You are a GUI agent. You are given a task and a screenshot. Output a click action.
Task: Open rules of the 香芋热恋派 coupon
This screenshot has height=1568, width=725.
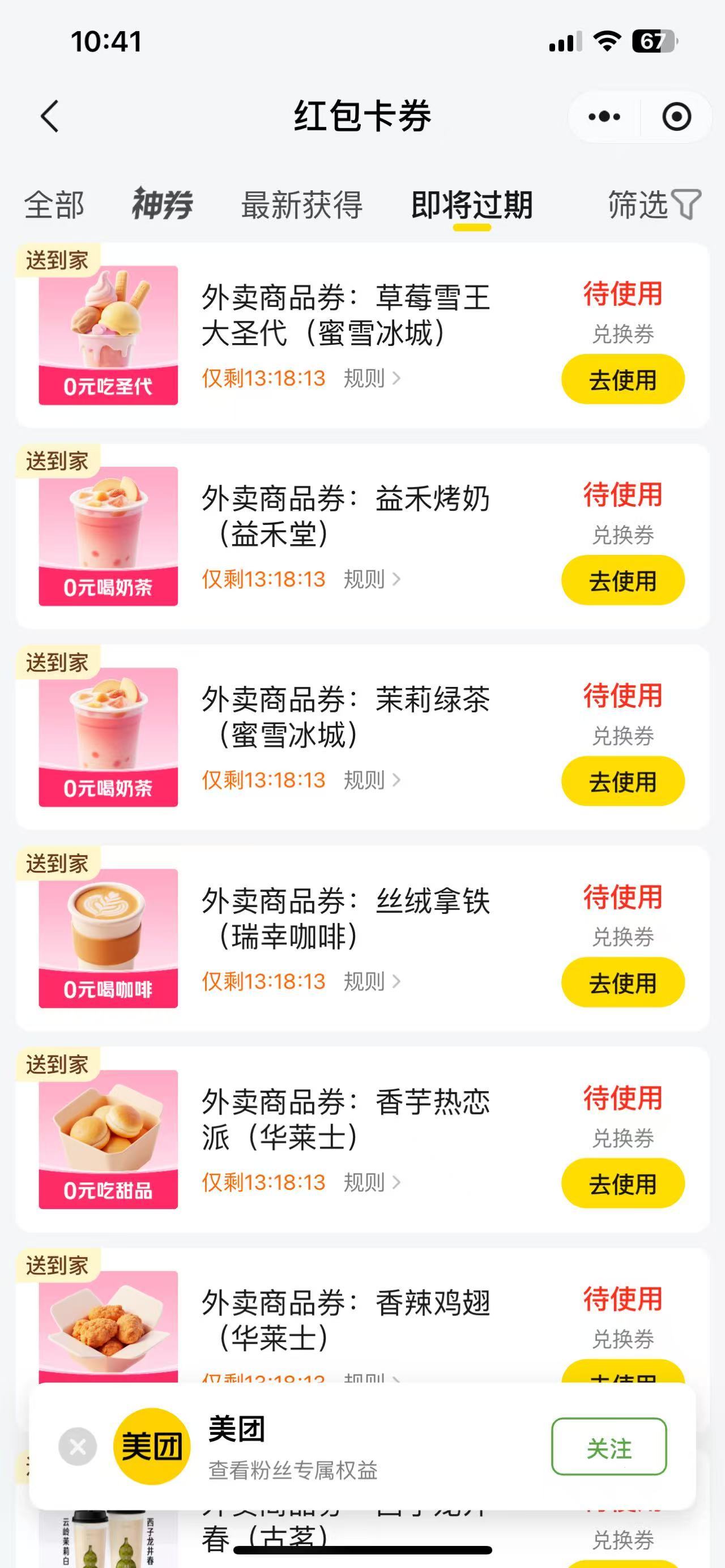[372, 1183]
